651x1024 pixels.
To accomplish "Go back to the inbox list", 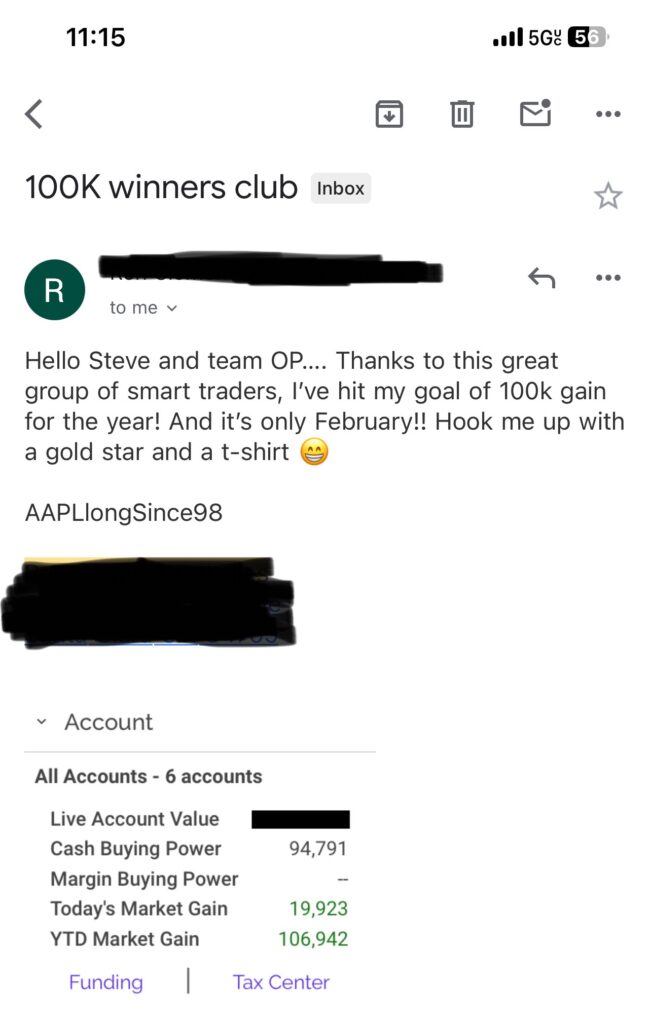I will 34,115.
